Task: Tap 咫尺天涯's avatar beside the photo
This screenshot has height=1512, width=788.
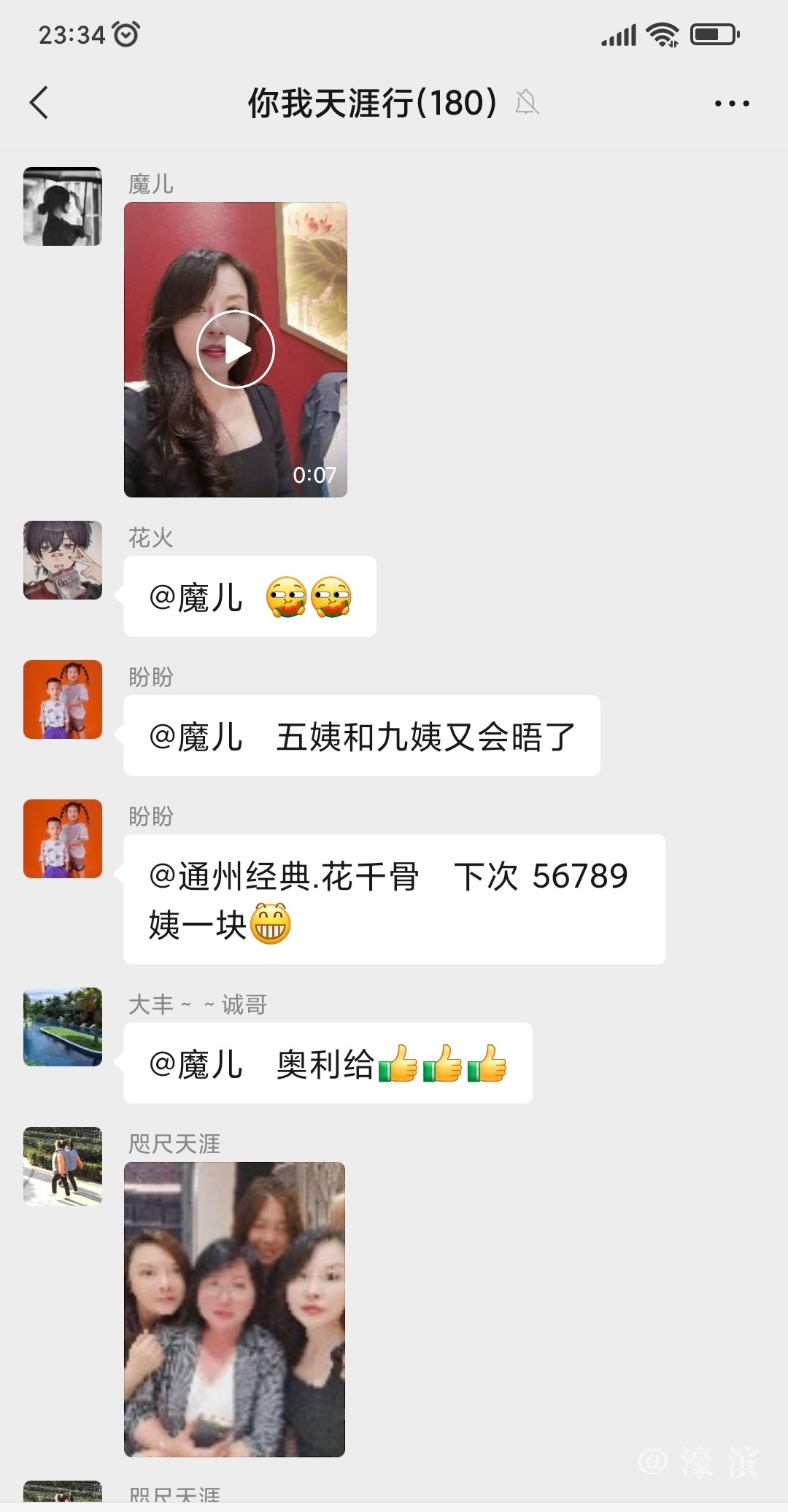Action: (x=63, y=1166)
